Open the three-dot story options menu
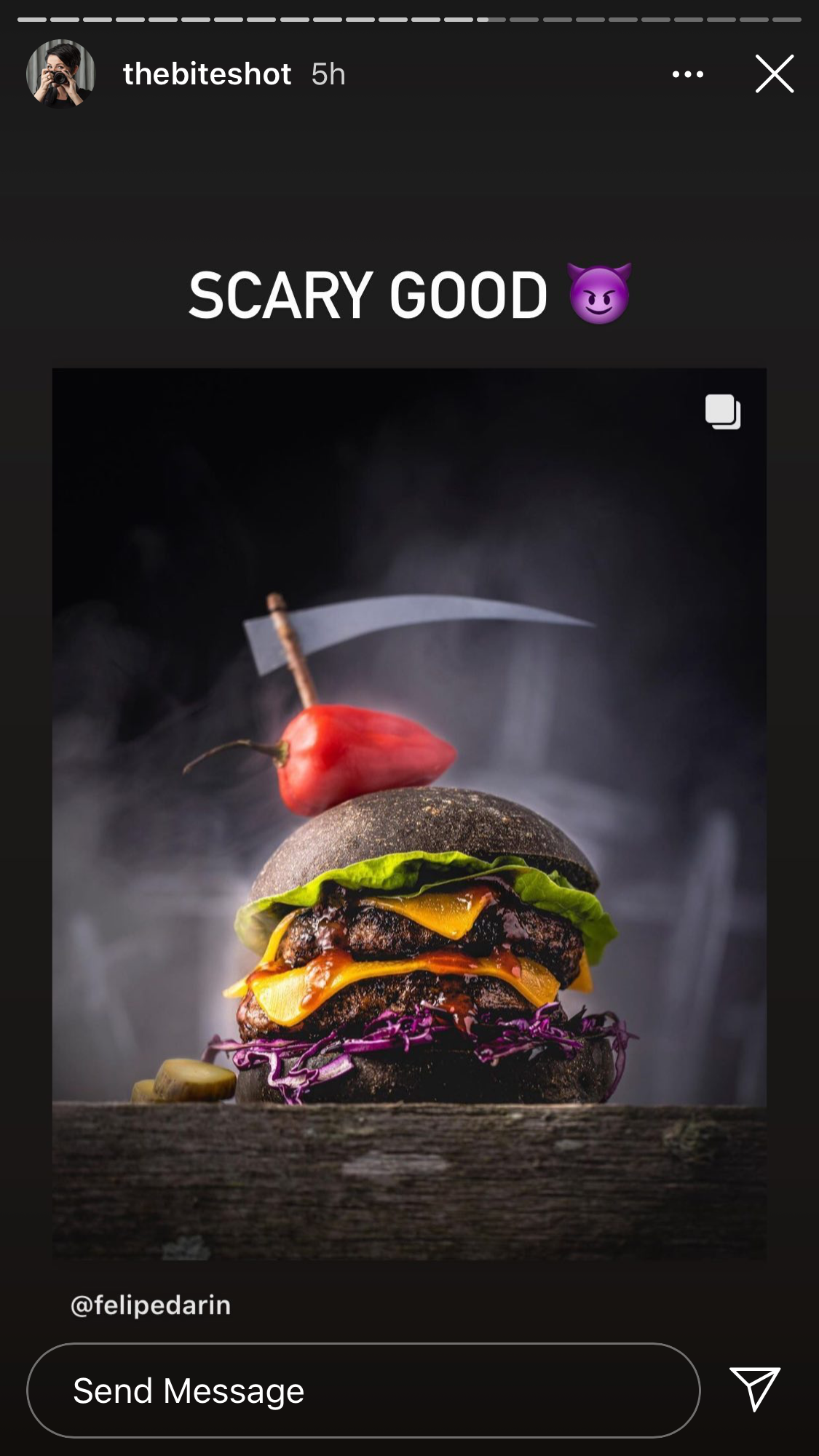The width and height of the screenshot is (819, 1456). pyautogui.click(x=687, y=74)
